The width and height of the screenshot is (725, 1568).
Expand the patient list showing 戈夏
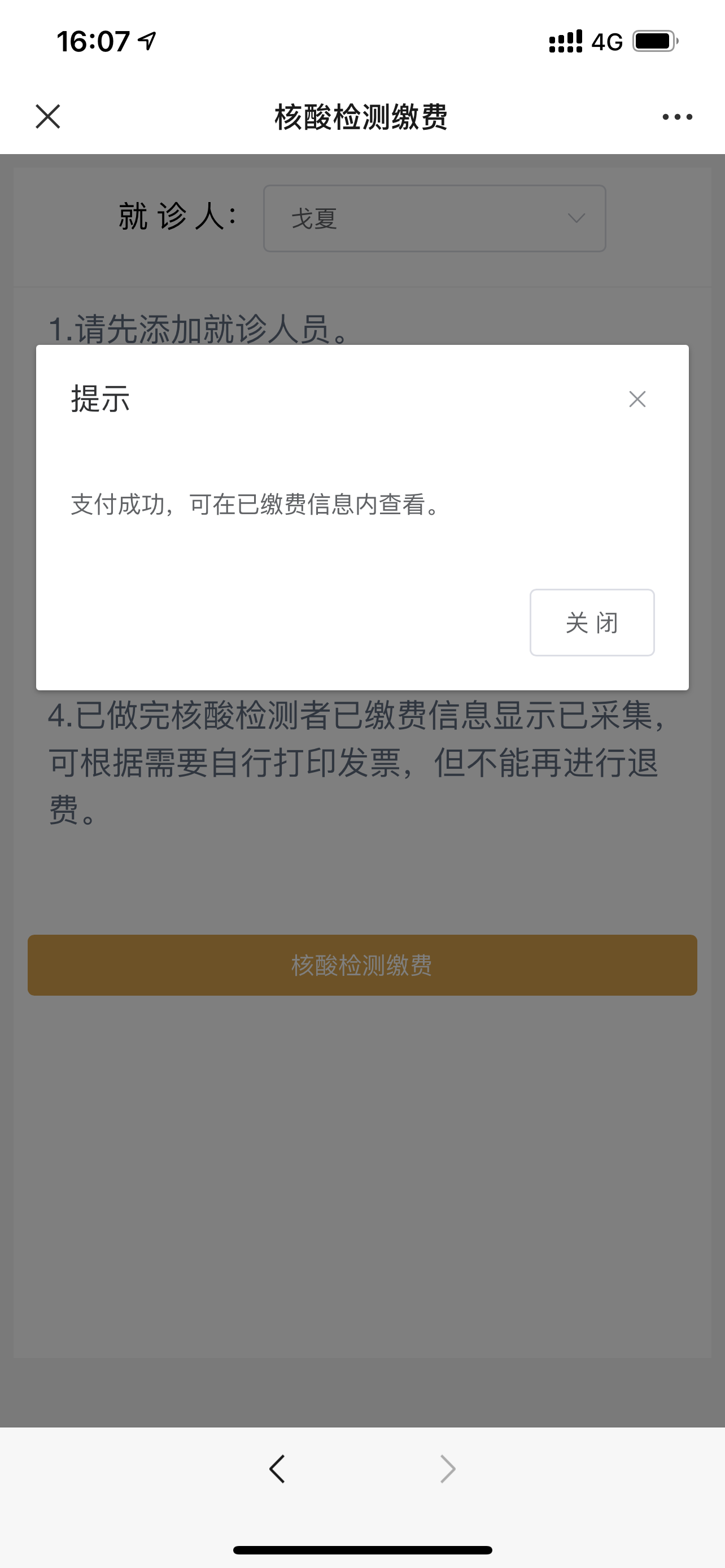(x=434, y=218)
